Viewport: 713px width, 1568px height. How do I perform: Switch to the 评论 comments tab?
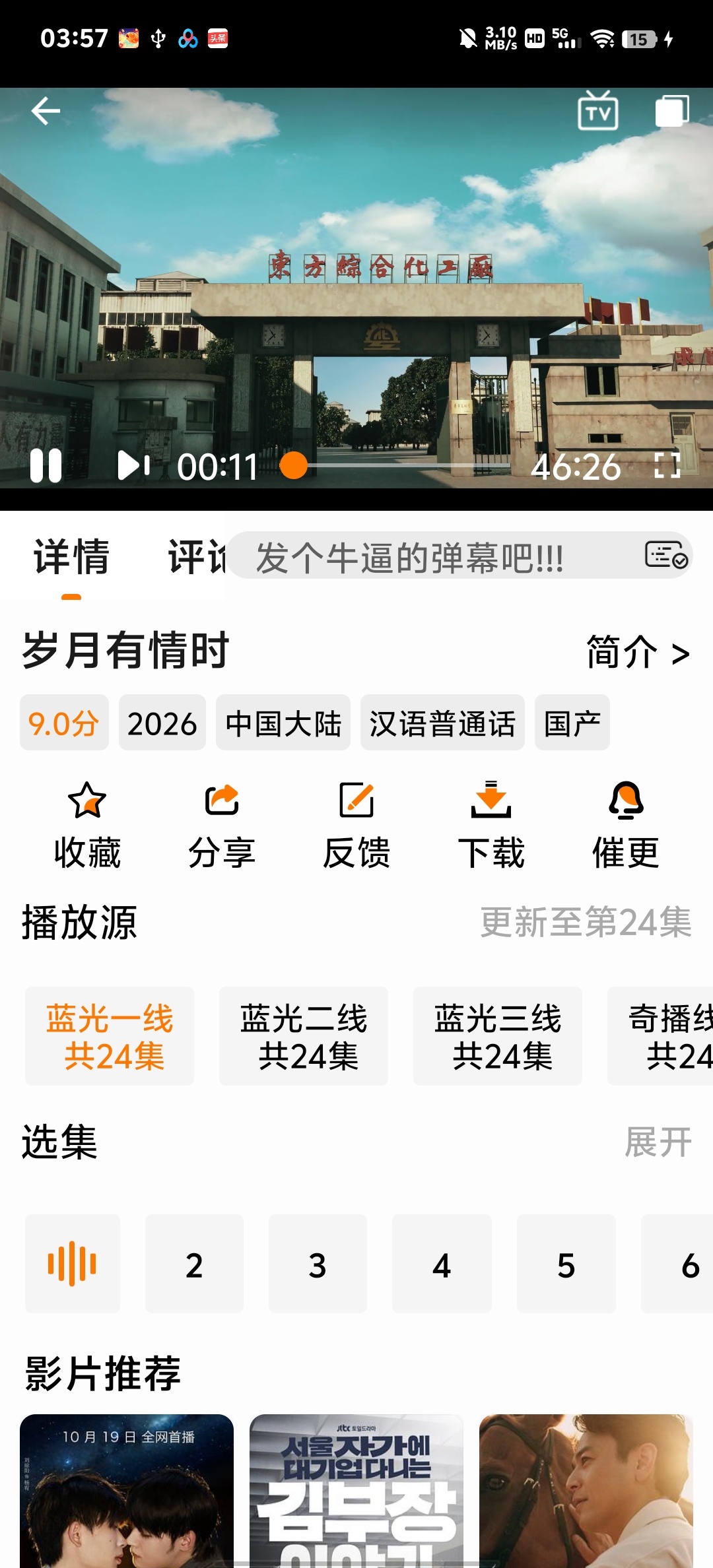click(x=195, y=558)
